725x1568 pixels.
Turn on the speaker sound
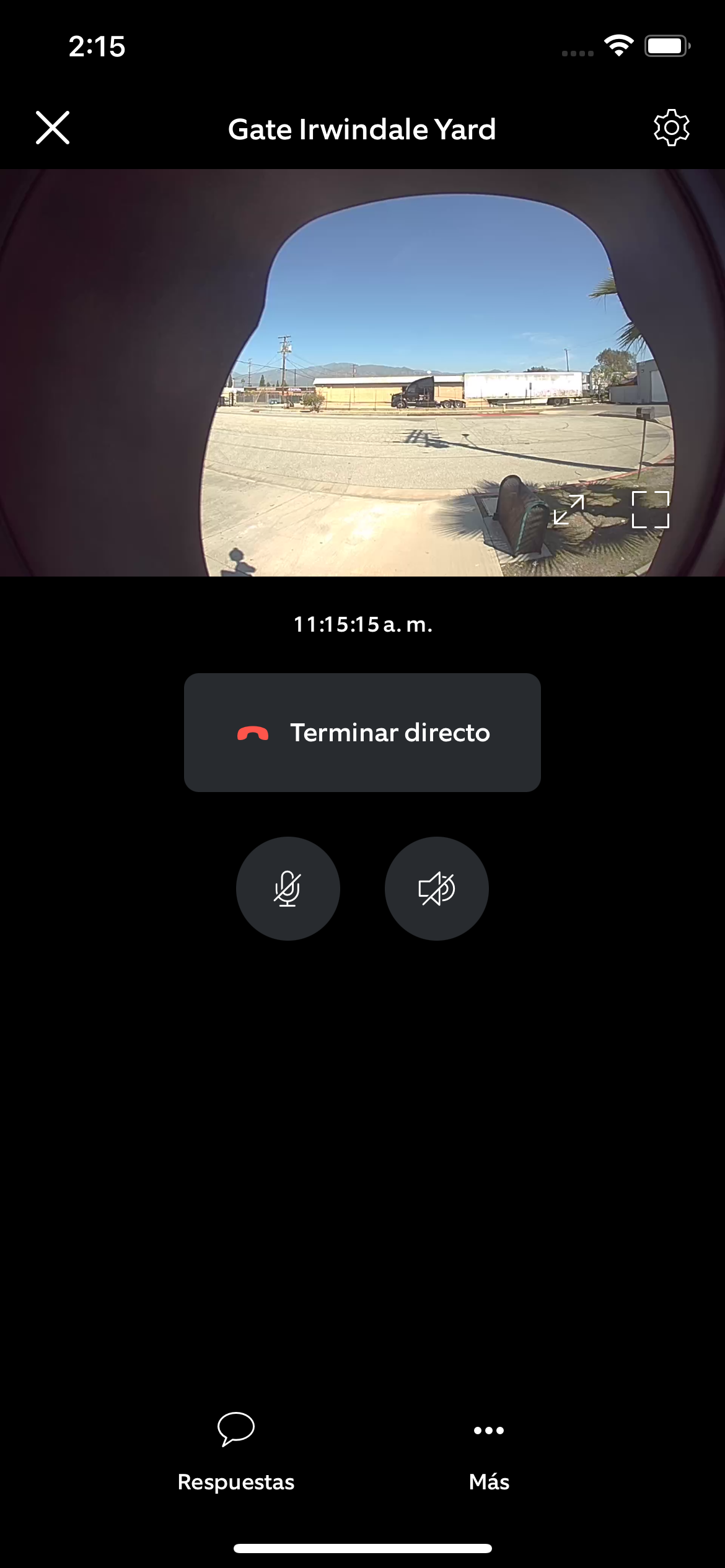[x=437, y=889]
